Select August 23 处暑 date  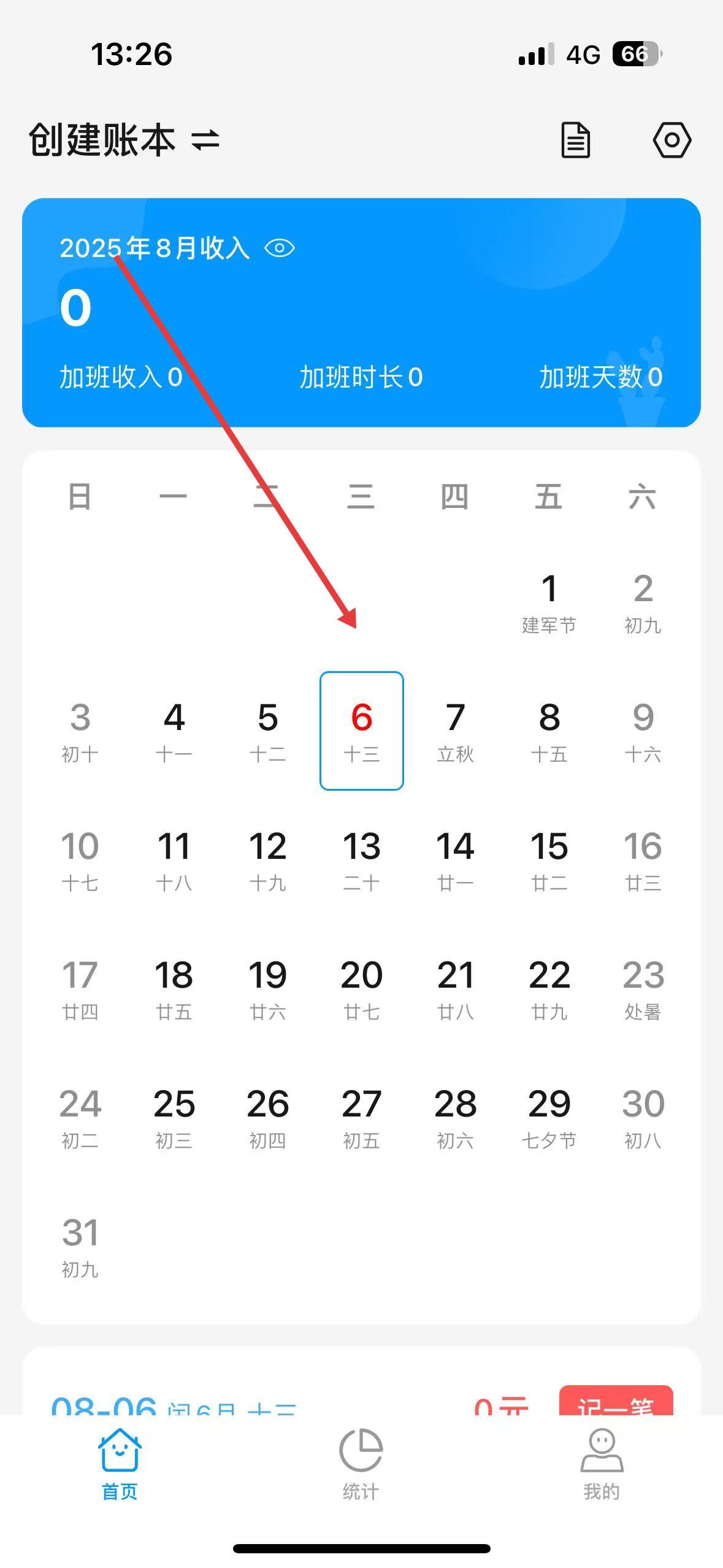643,989
